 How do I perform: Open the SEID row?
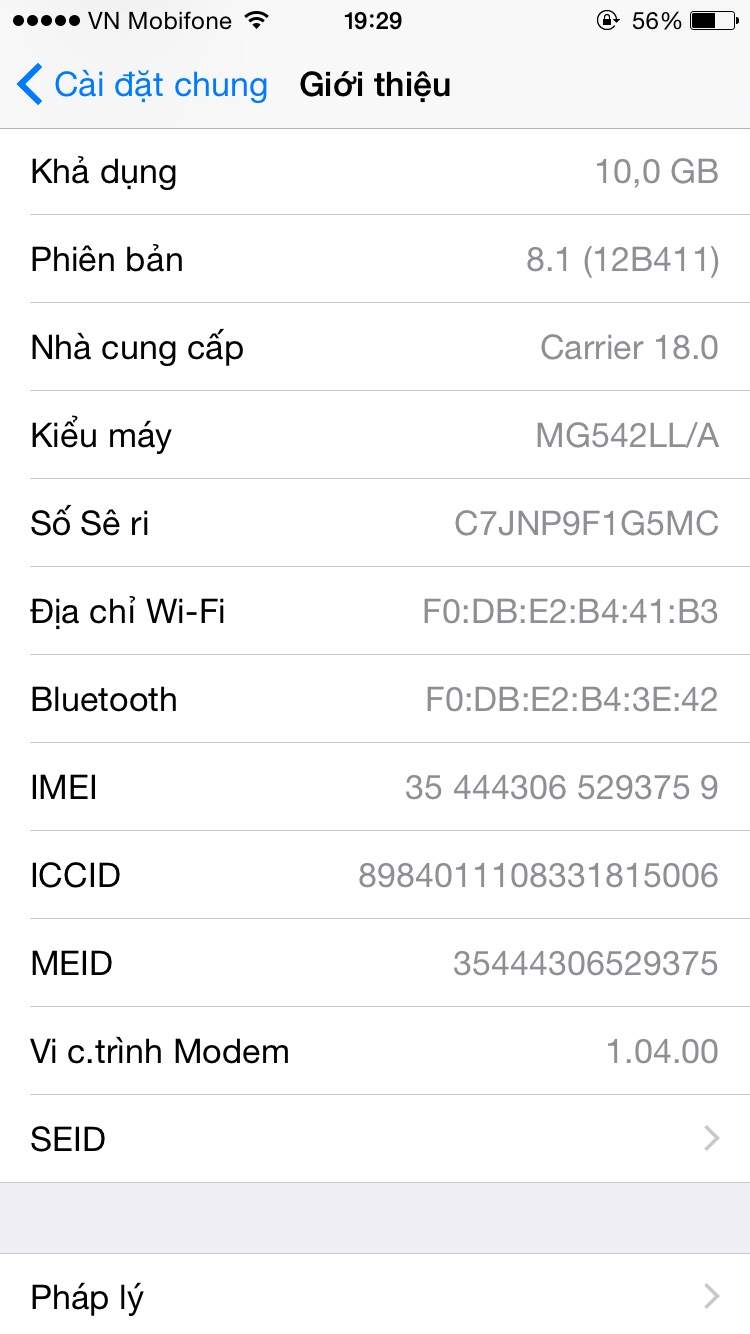[375, 1139]
